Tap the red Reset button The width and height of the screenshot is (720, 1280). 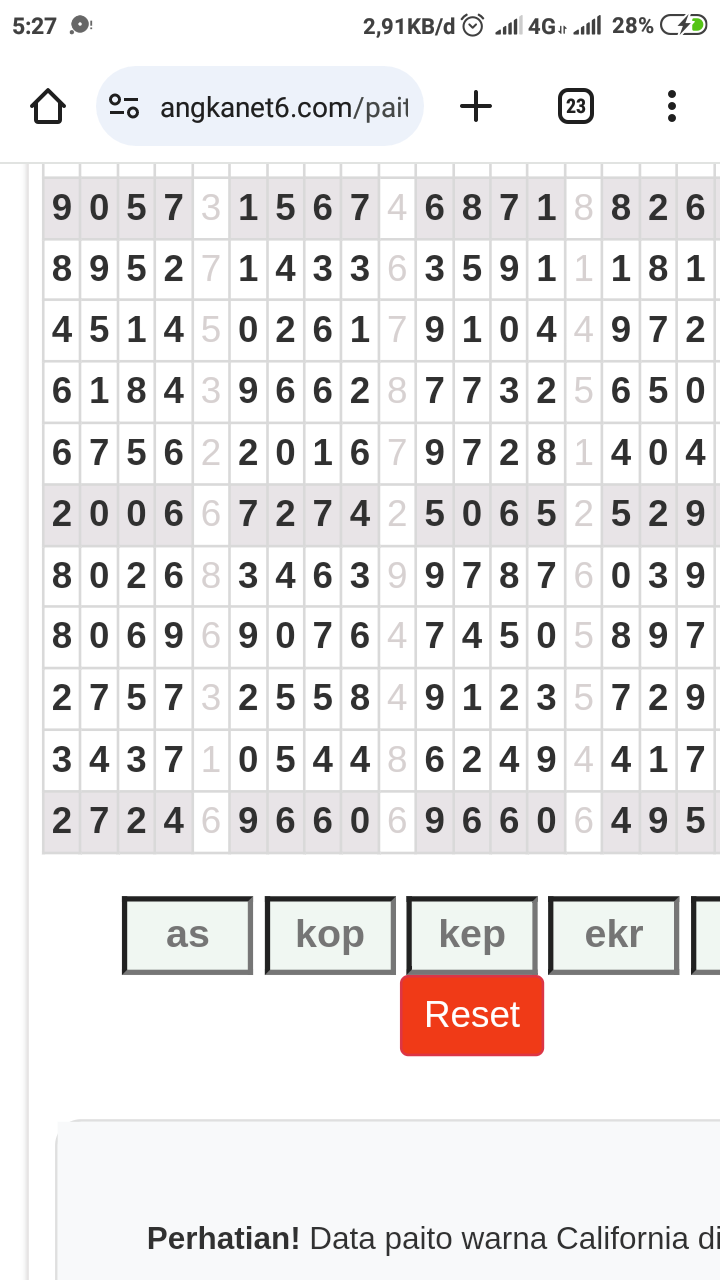(472, 1015)
